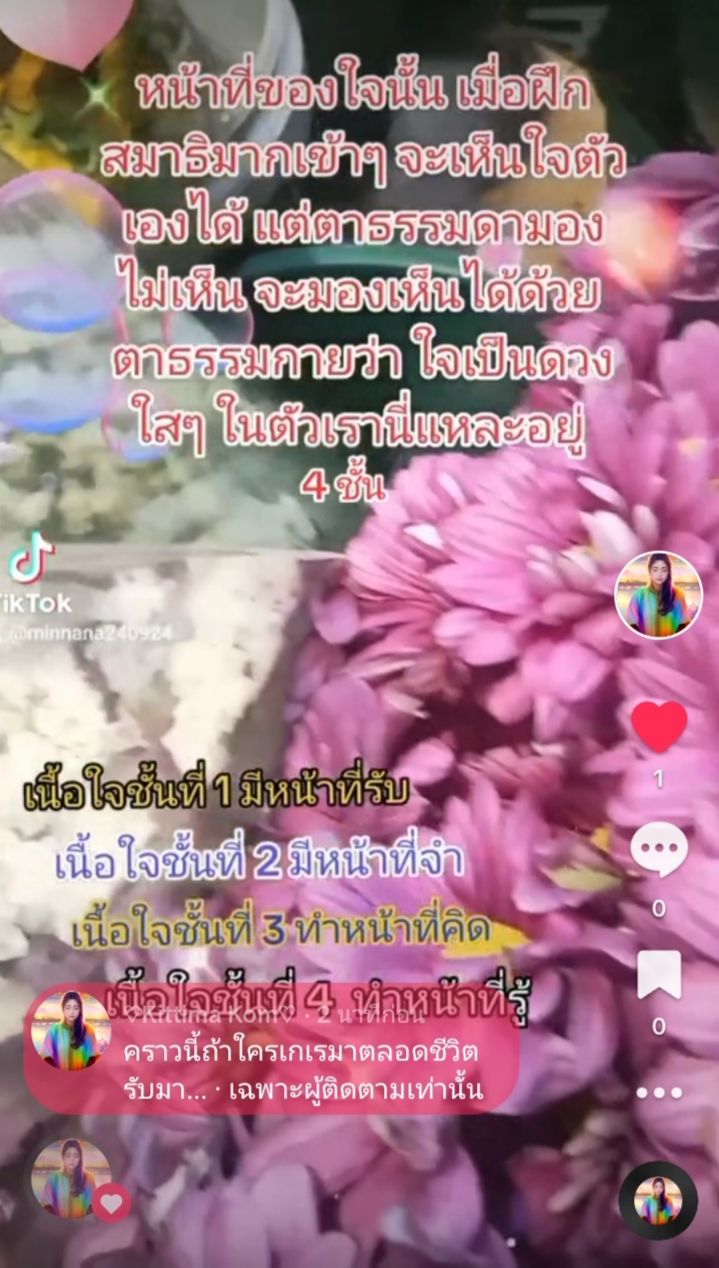Open the comments bubble
Image resolution: width=719 pixels, height=1268 pixels.
(x=659, y=850)
